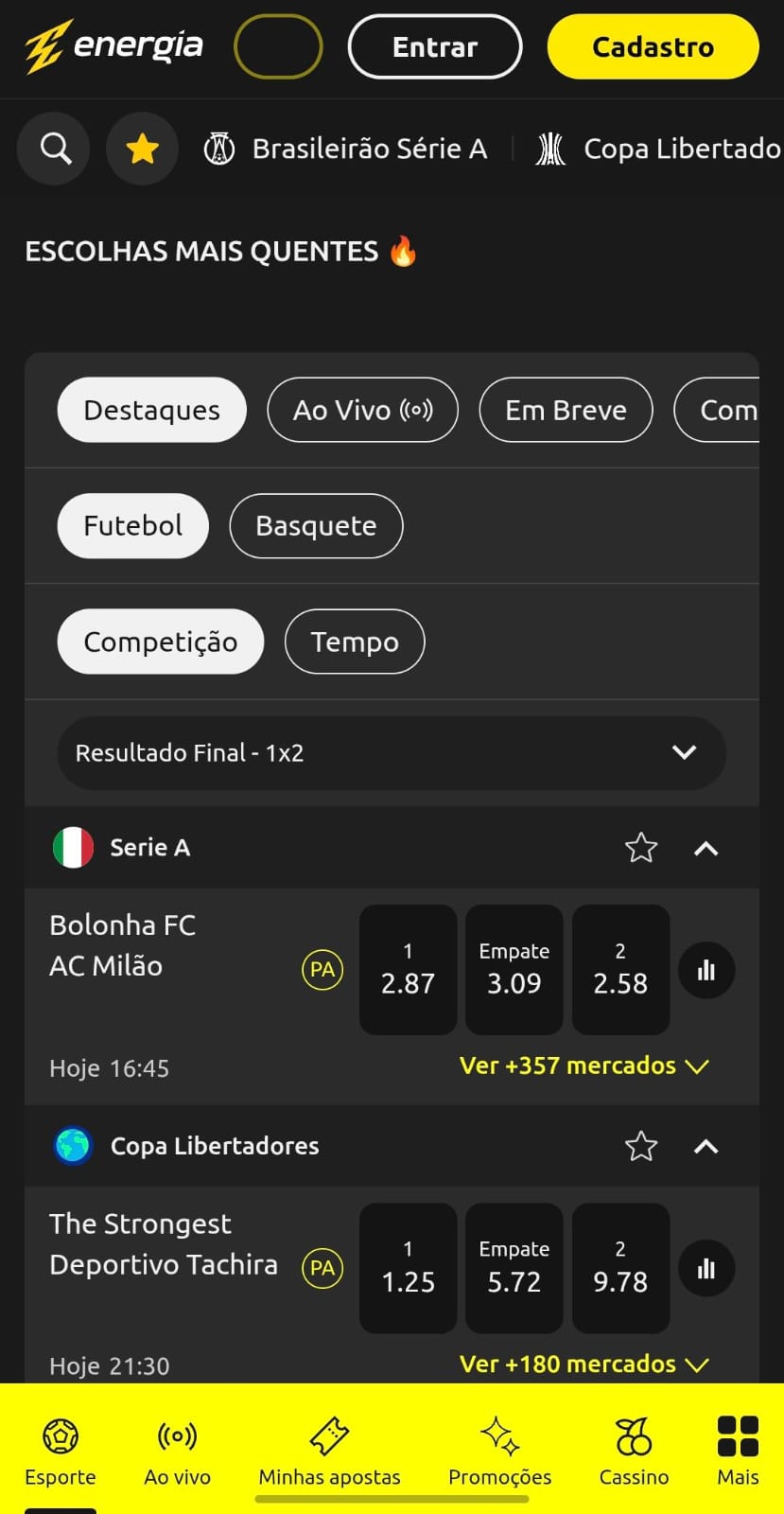Open the search magnifier icon
The image size is (784, 1514).
tap(55, 149)
